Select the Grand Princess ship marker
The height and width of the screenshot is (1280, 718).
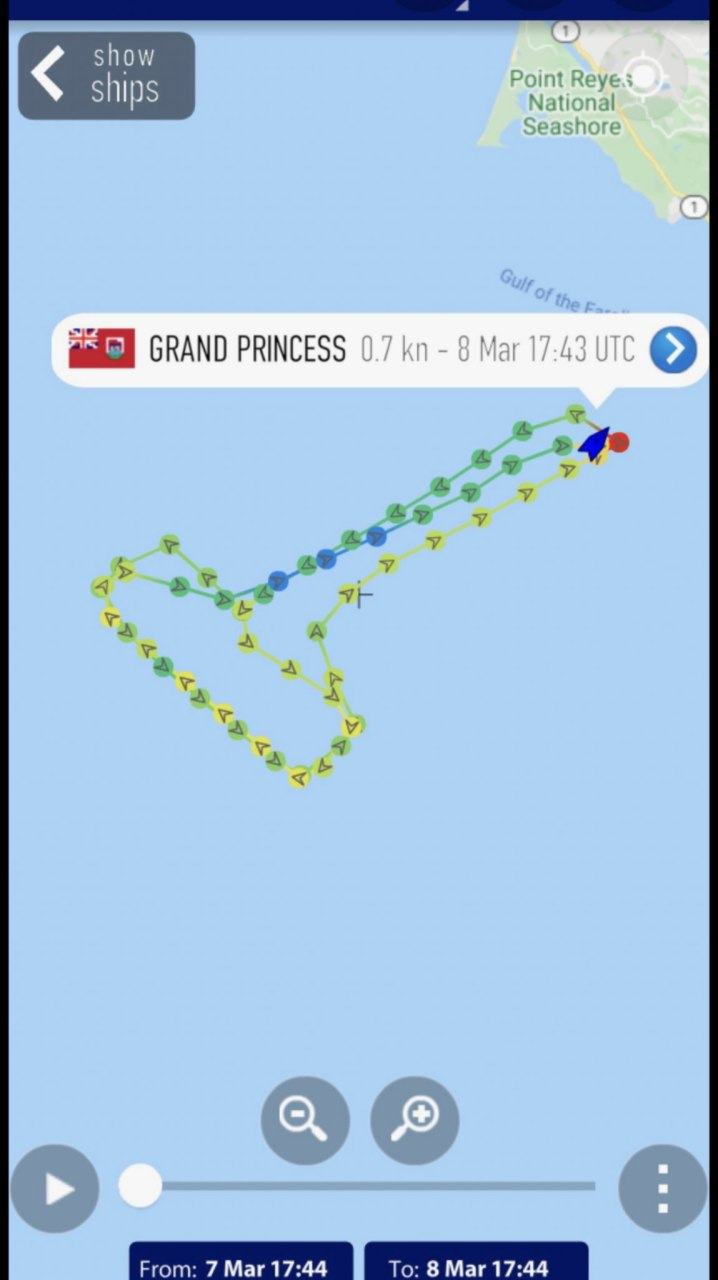(595, 444)
